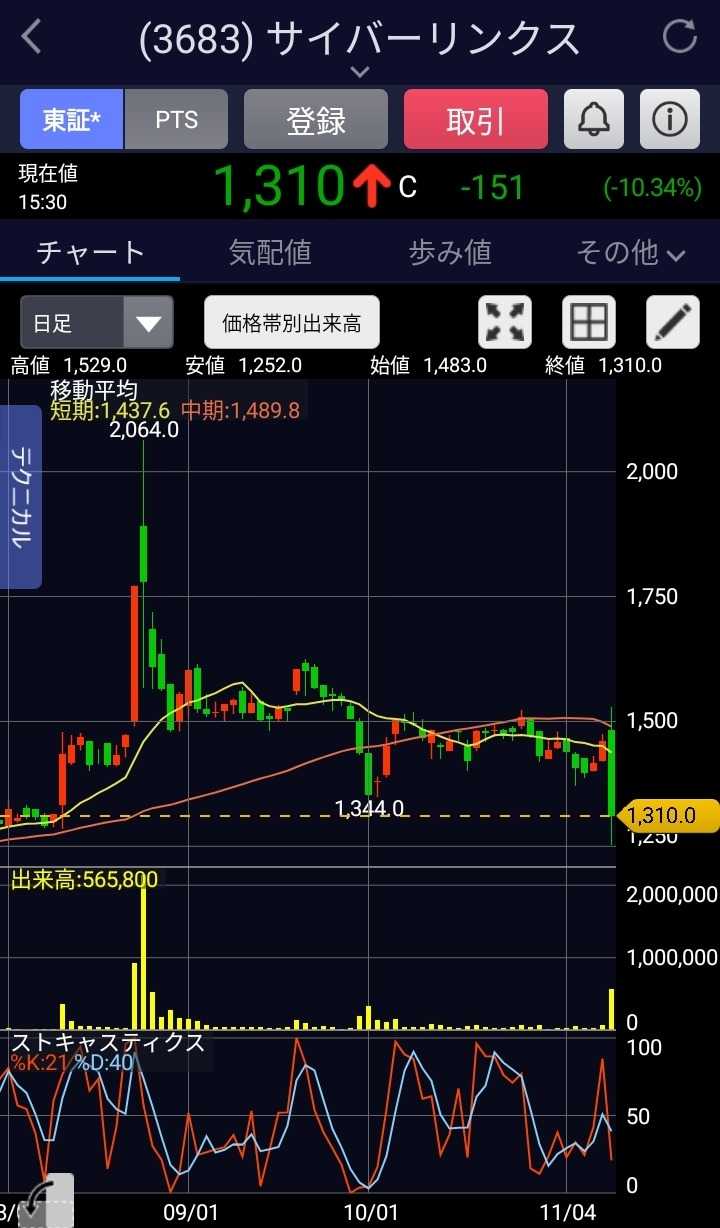The image size is (720, 1228).
Task: Open the テクニカル side tab
Action: (x=20, y=496)
